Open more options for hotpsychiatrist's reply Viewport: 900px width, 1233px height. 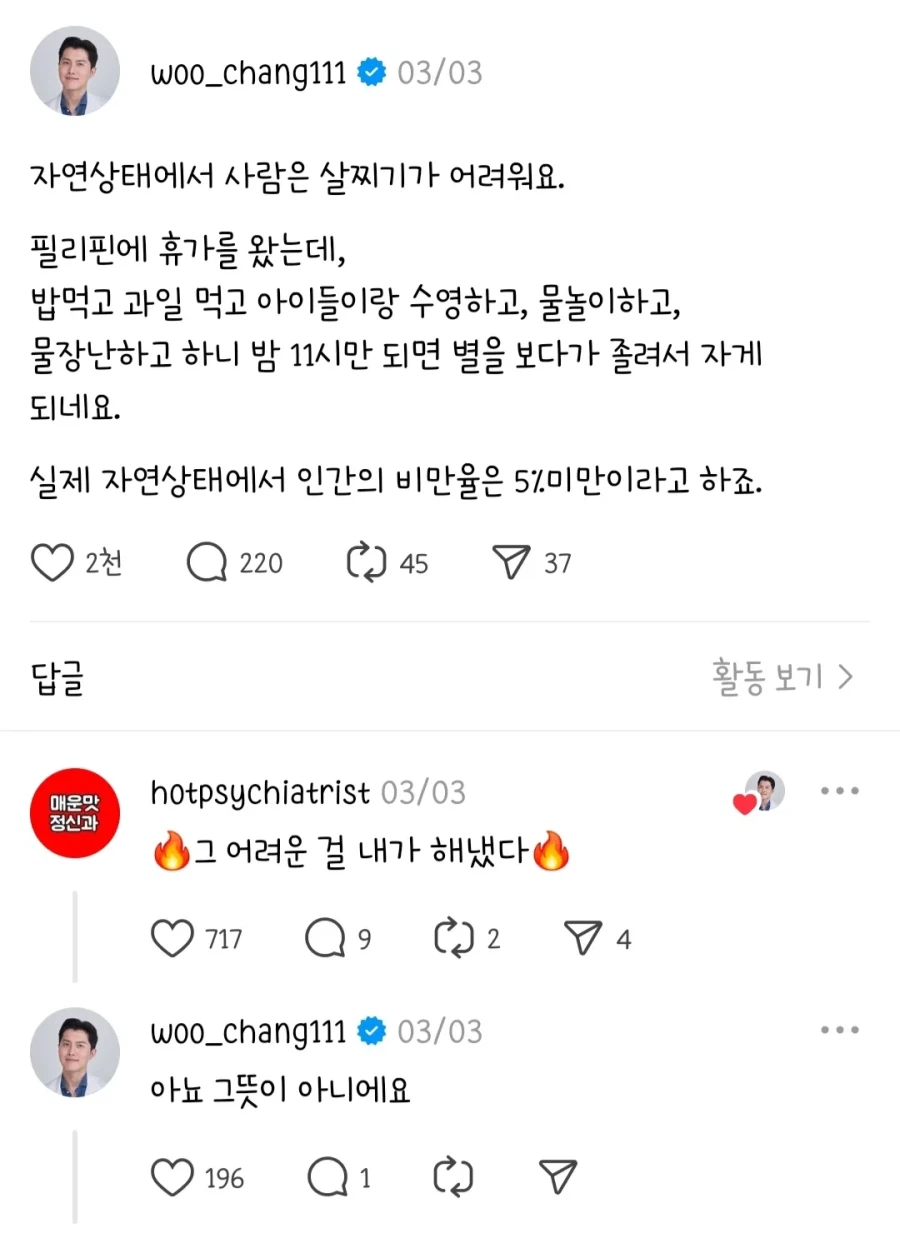(839, 790)
